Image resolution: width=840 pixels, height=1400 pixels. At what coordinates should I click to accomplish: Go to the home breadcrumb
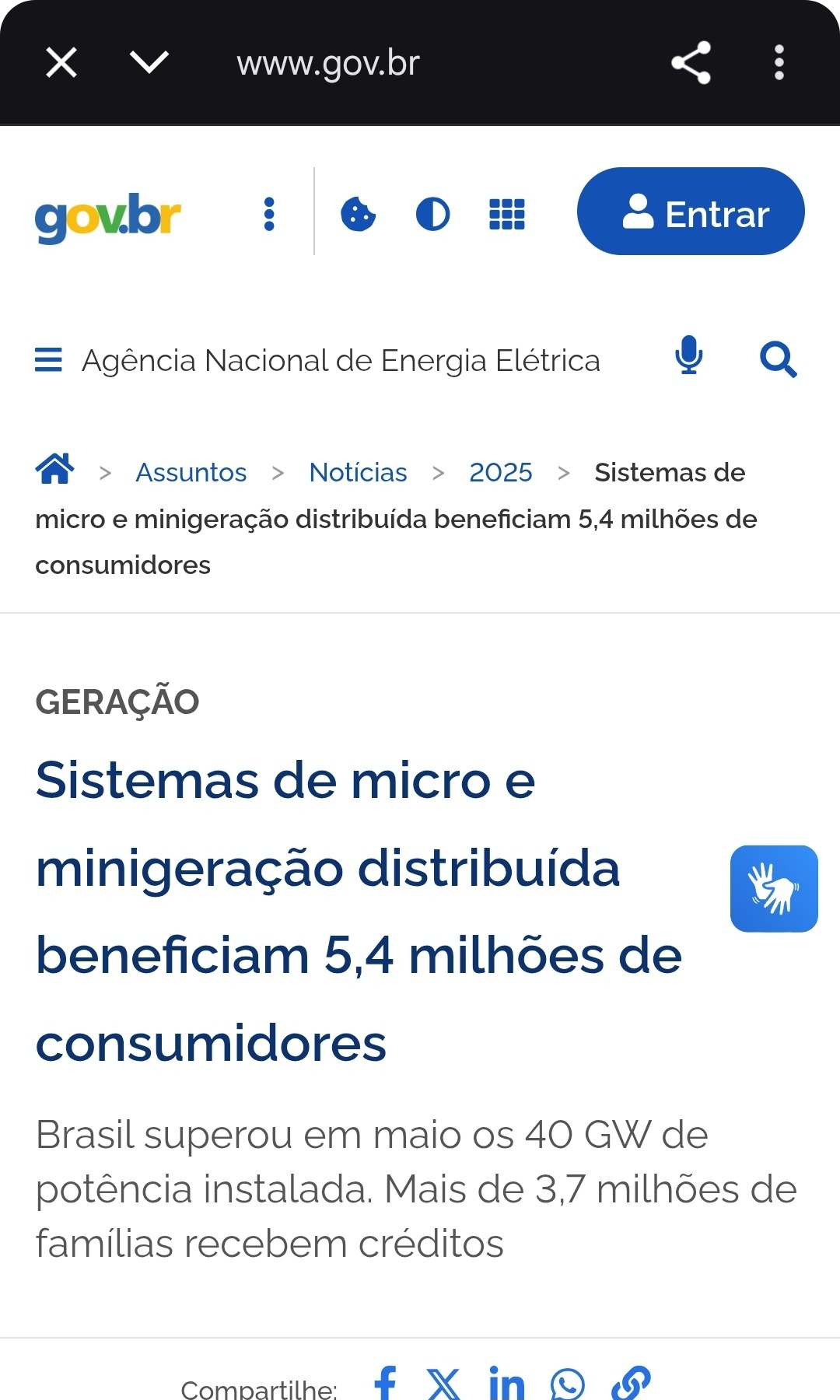coord(54,469)
